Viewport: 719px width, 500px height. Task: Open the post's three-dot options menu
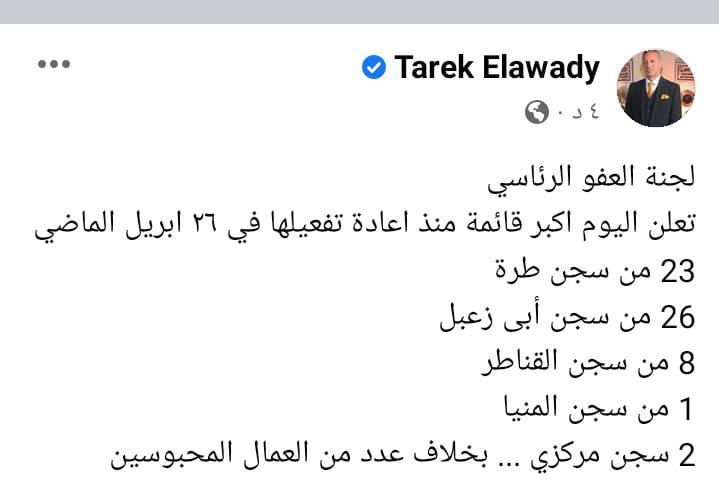(53, 66)
